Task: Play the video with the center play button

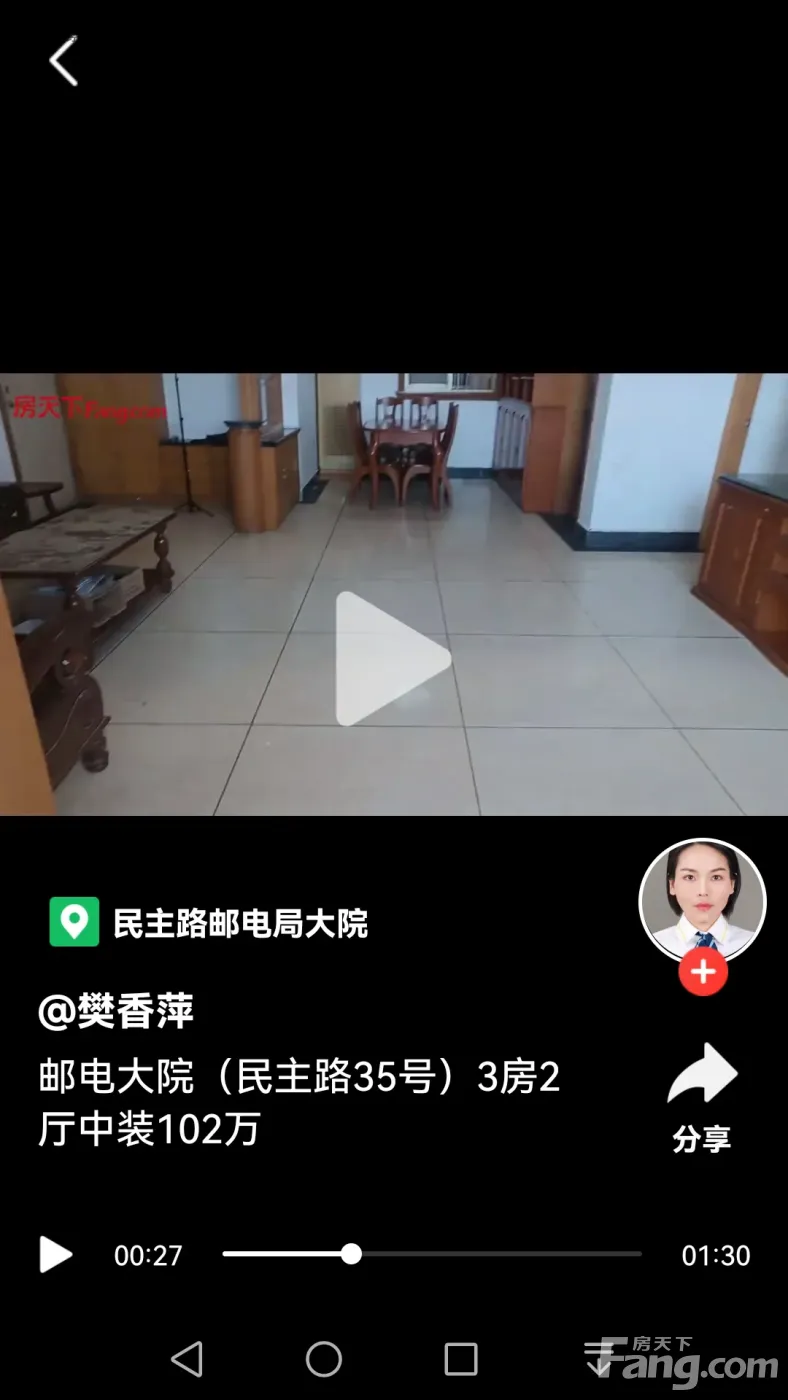Action: click(392, 658)
